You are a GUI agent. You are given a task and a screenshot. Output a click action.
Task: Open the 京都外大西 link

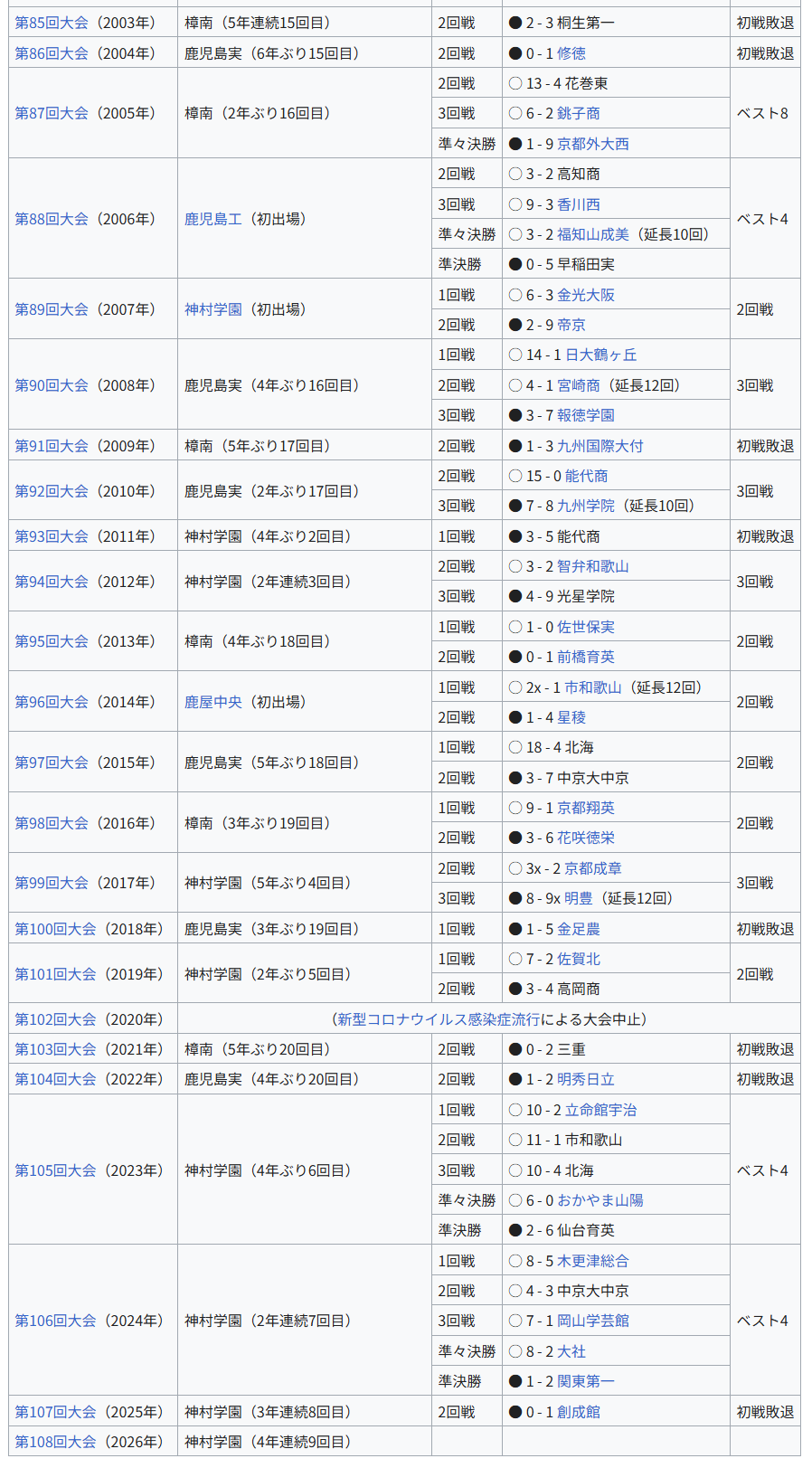[x=593, y=144]
